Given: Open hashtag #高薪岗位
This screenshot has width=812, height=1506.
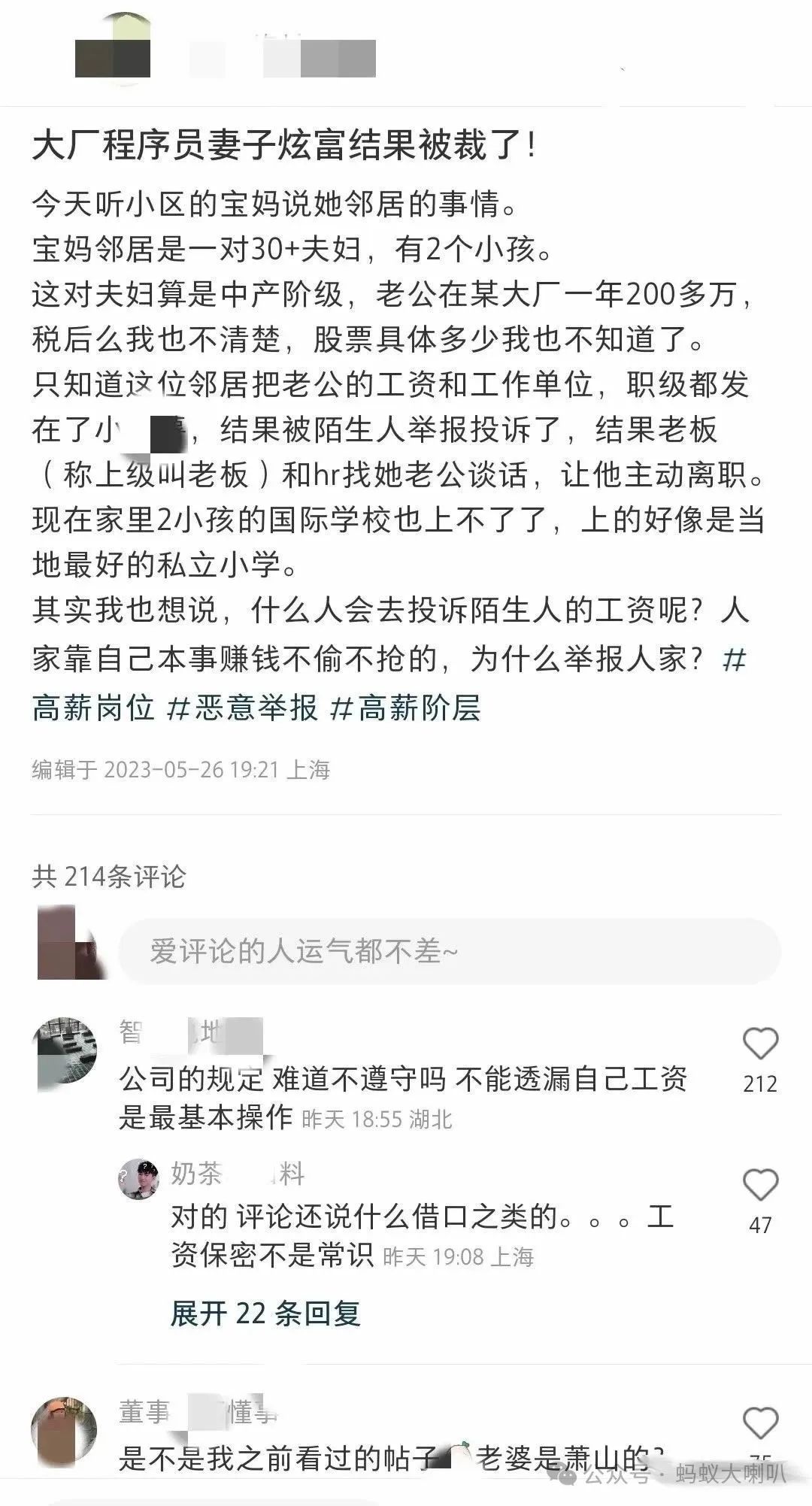Looking at the screenshot, I should pyautogui.click(x=389, y=684).
